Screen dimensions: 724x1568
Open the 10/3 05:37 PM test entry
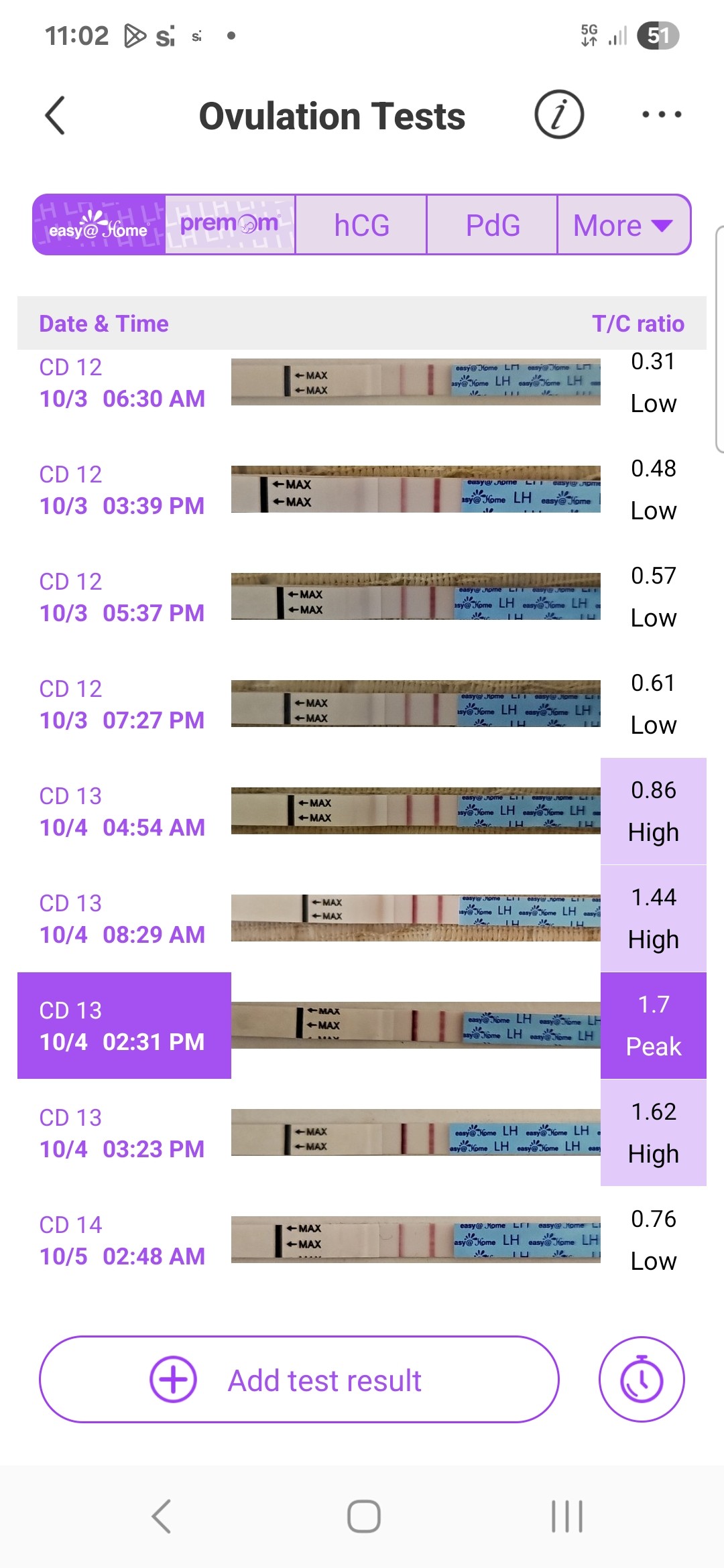point(122,598)
